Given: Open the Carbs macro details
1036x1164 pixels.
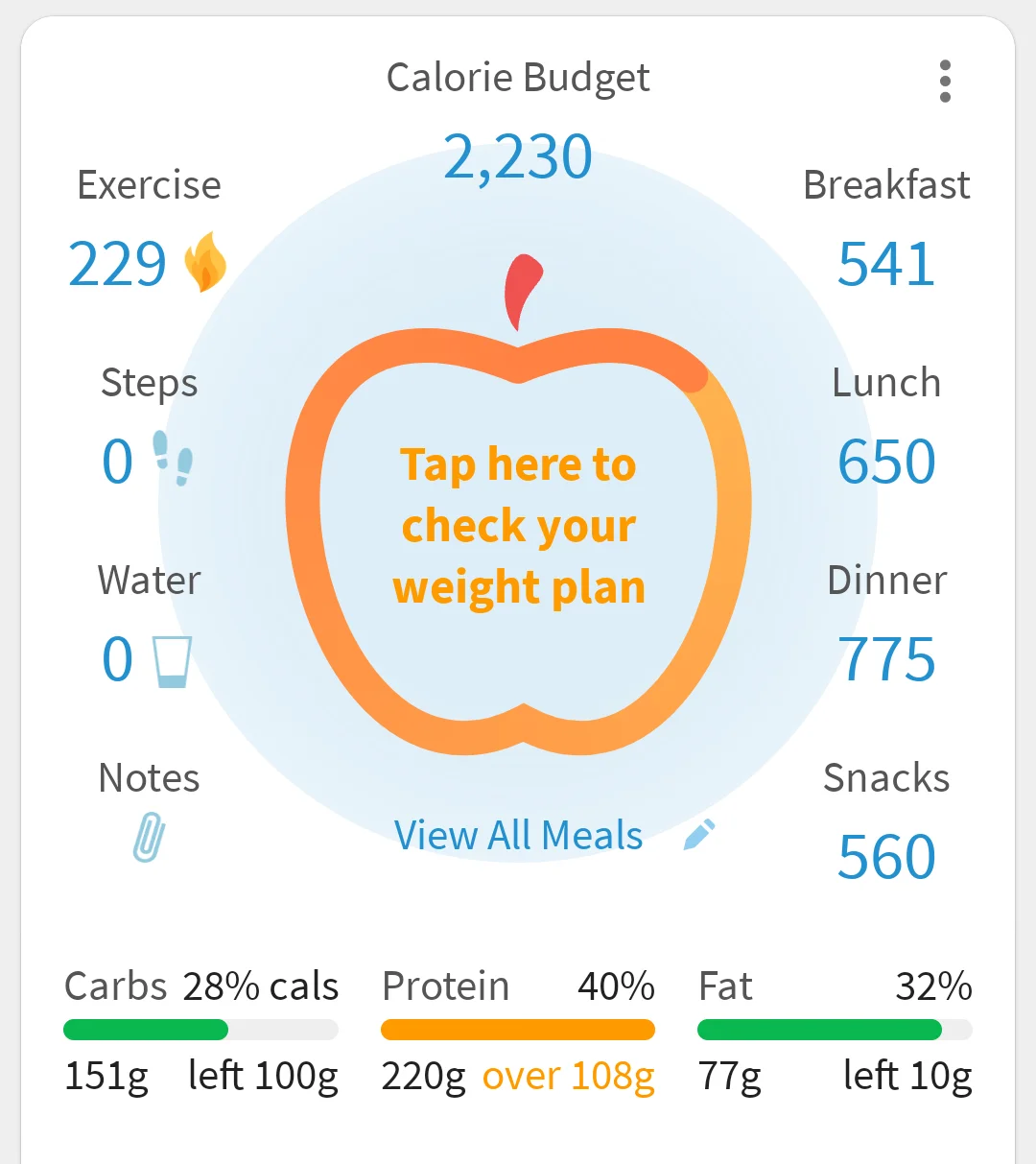Looking at the screenshot, I should pyautogui.click(x=200, y=1030).
